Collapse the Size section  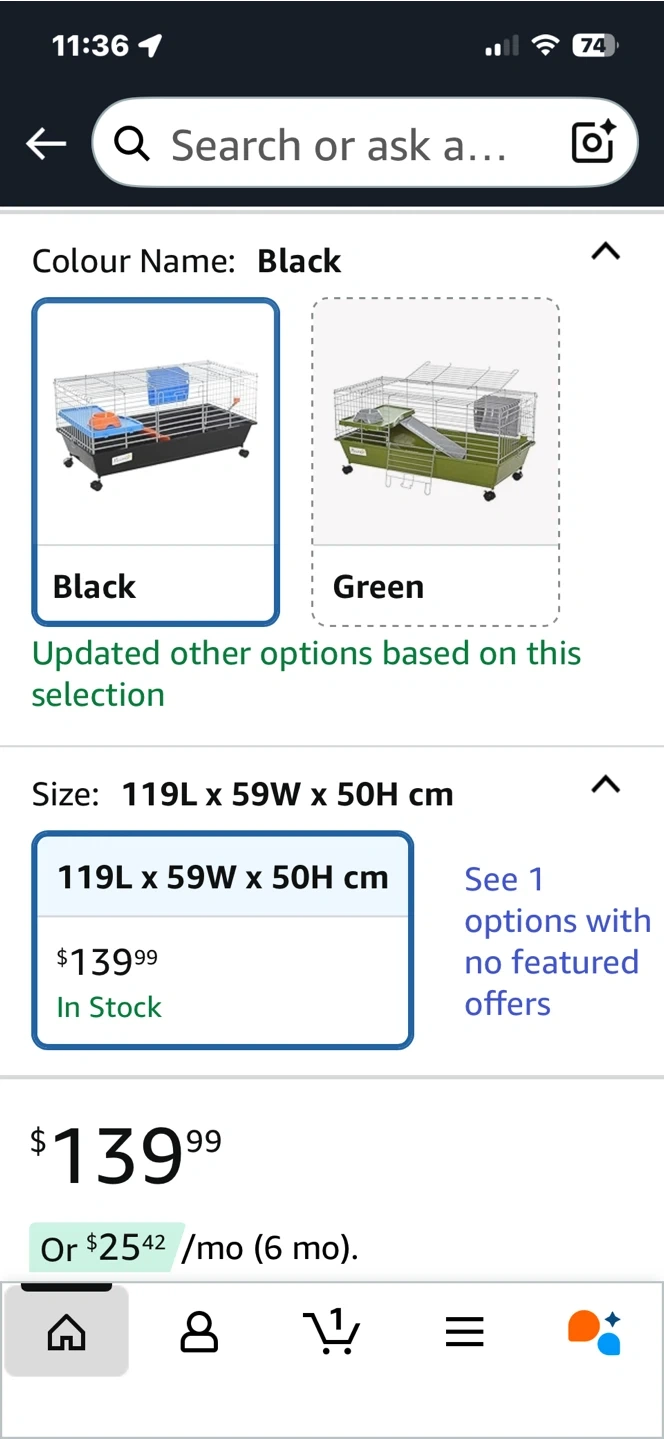[x=605, y=784]
